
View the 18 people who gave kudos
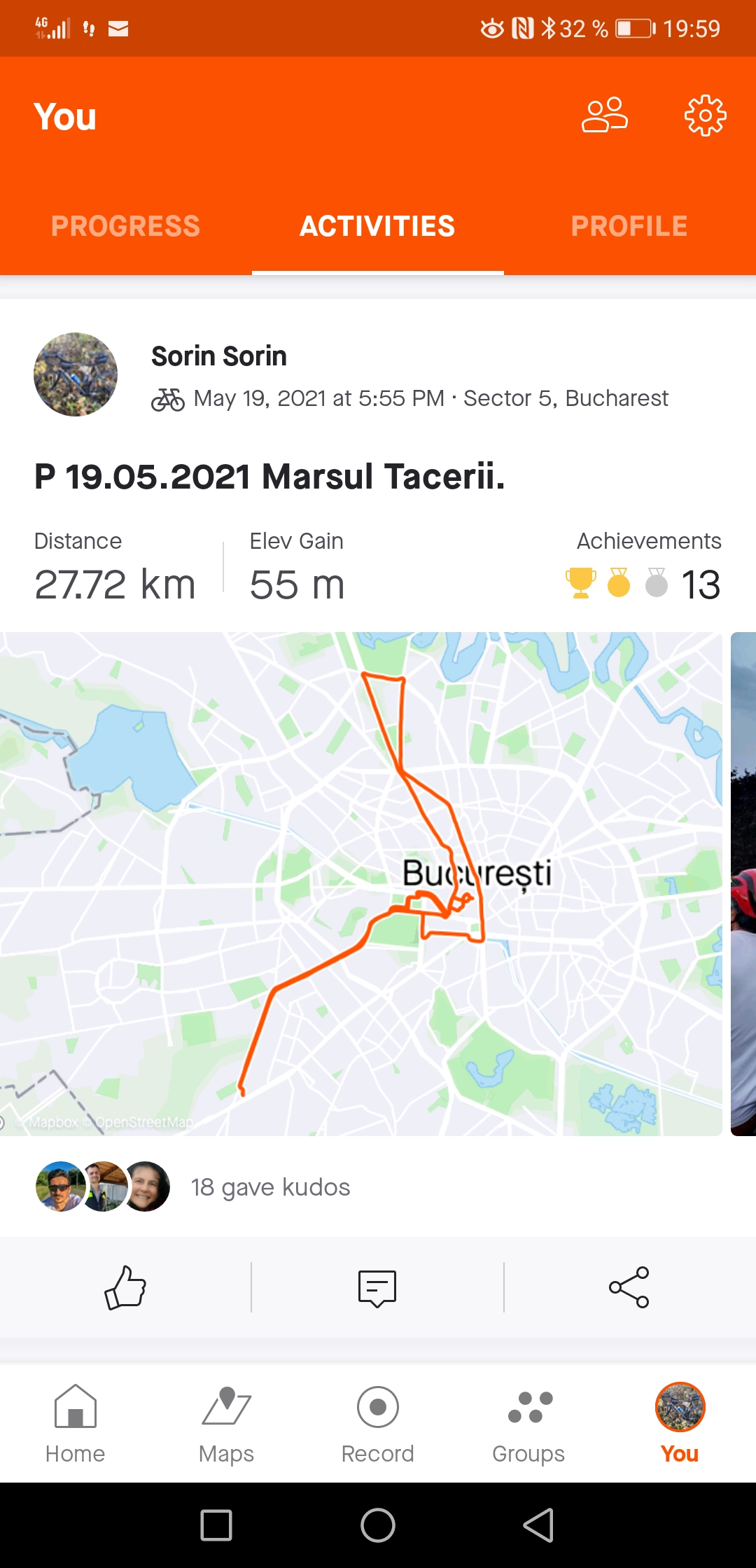270,1187
